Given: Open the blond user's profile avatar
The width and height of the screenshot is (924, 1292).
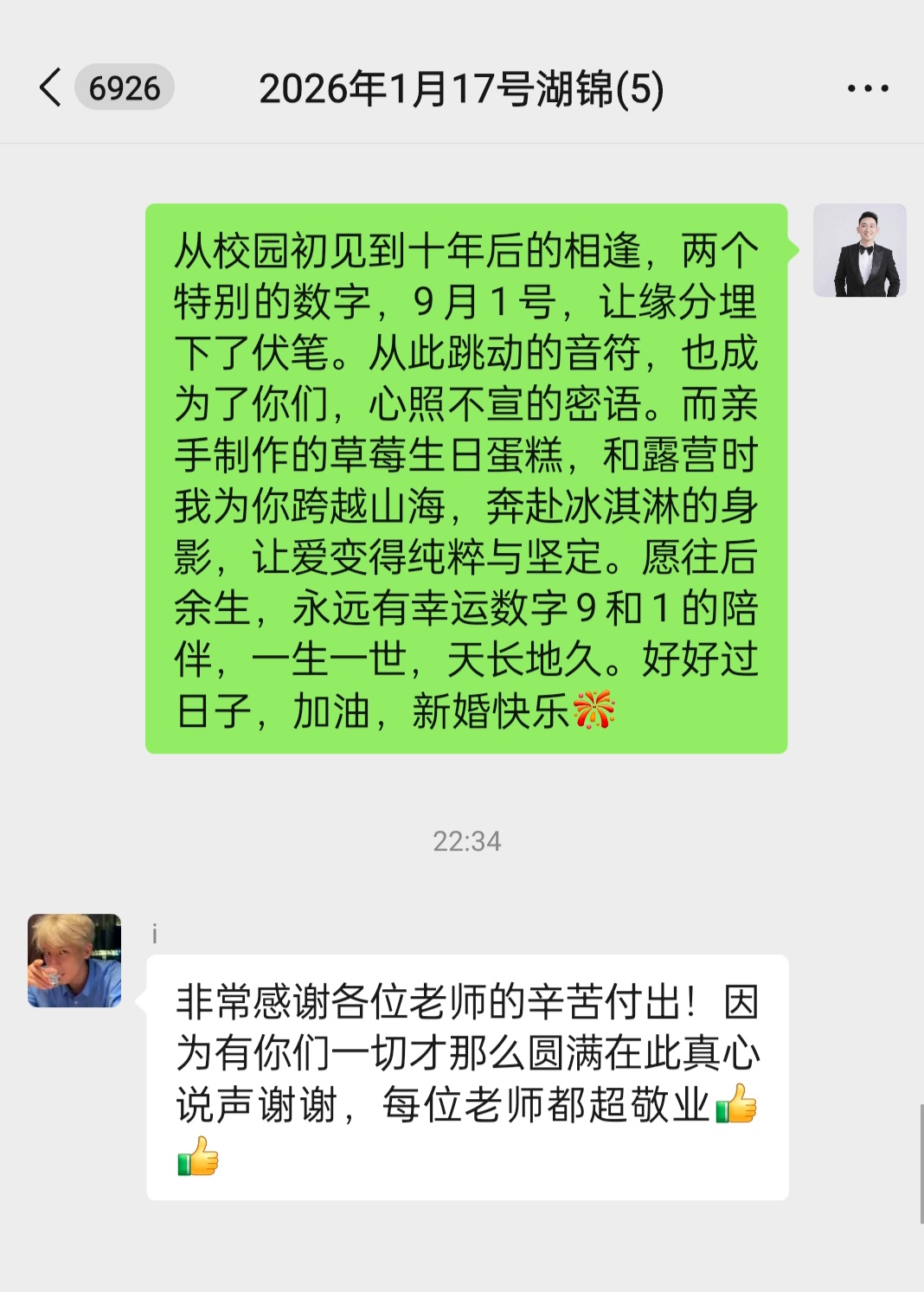Looking at the screenshot, I should pos(74,961).
